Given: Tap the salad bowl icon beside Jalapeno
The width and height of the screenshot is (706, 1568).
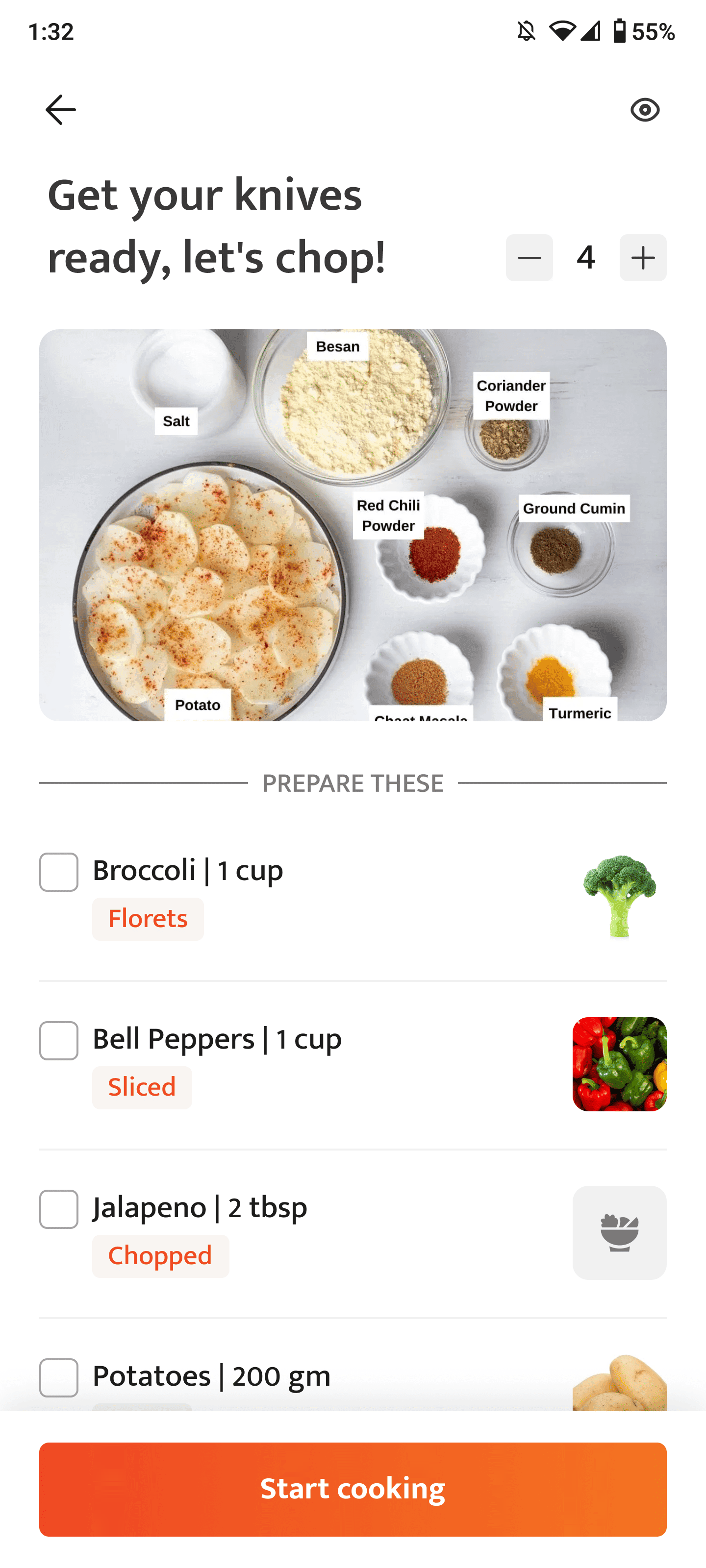Looking at the screenshot, I should (x=619, y=1233).
